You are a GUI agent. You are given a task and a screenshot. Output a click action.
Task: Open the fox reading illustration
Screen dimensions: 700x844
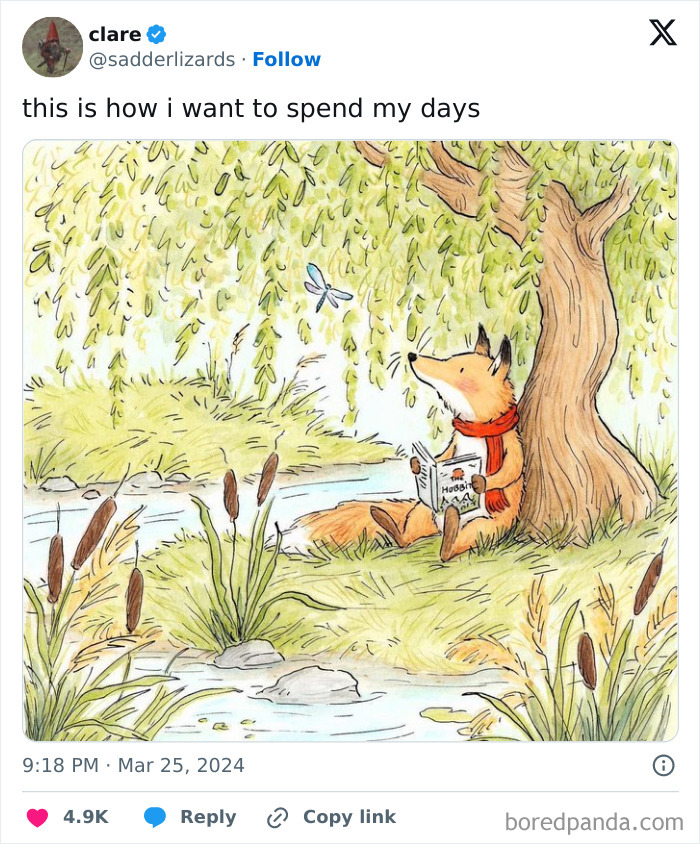(350, 440)
